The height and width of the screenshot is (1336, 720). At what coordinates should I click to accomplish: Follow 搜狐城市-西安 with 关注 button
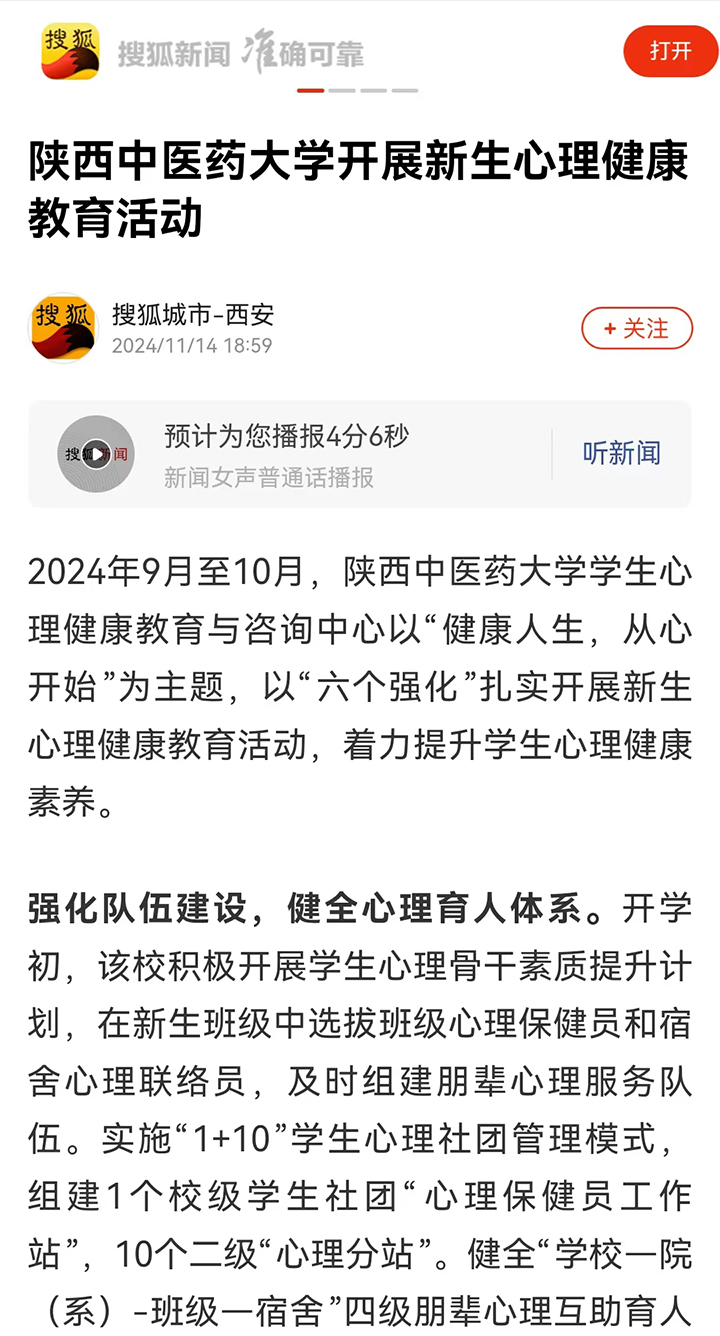pos(637,328)
